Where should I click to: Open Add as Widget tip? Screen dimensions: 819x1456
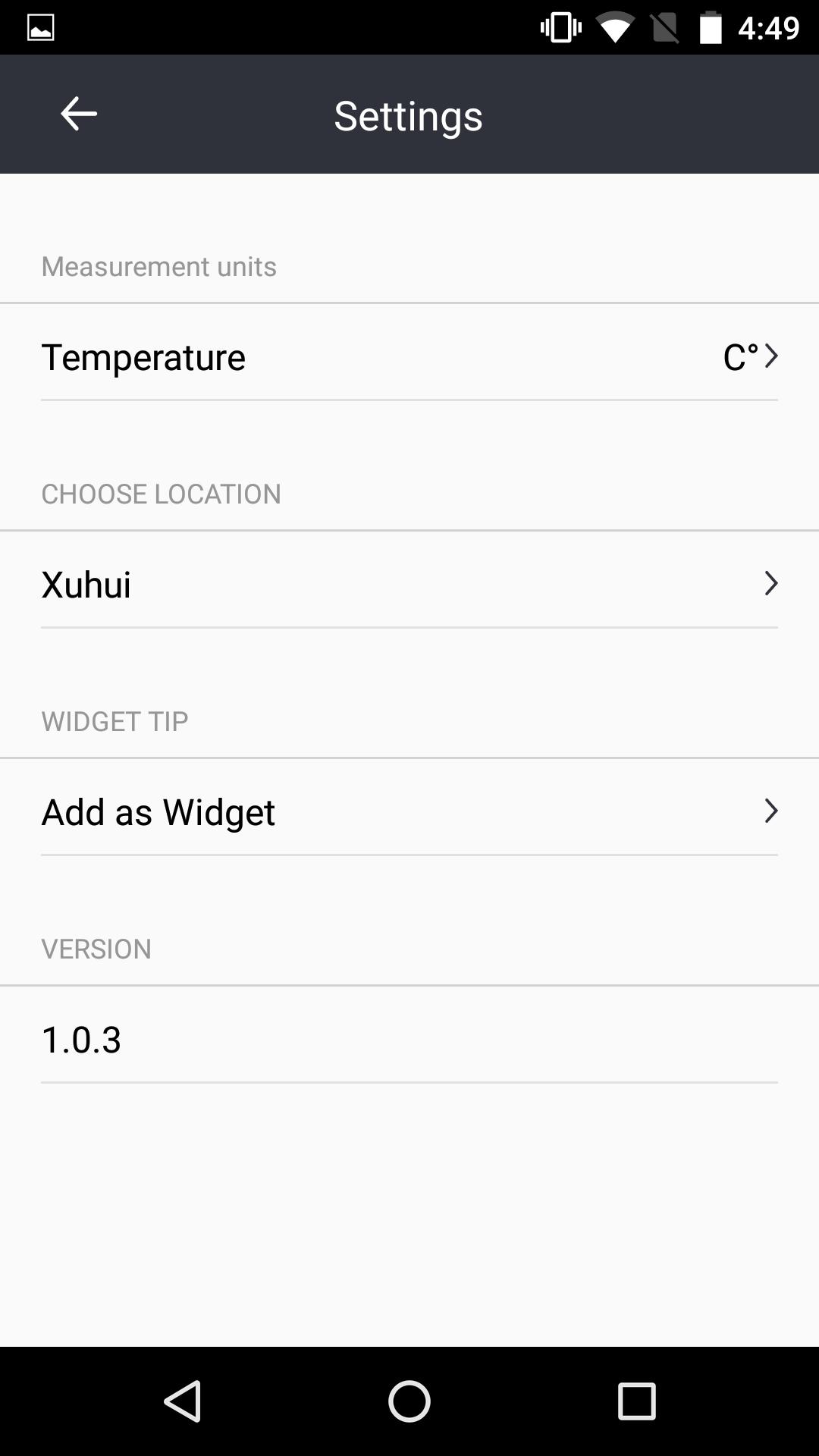coord(409,811)
